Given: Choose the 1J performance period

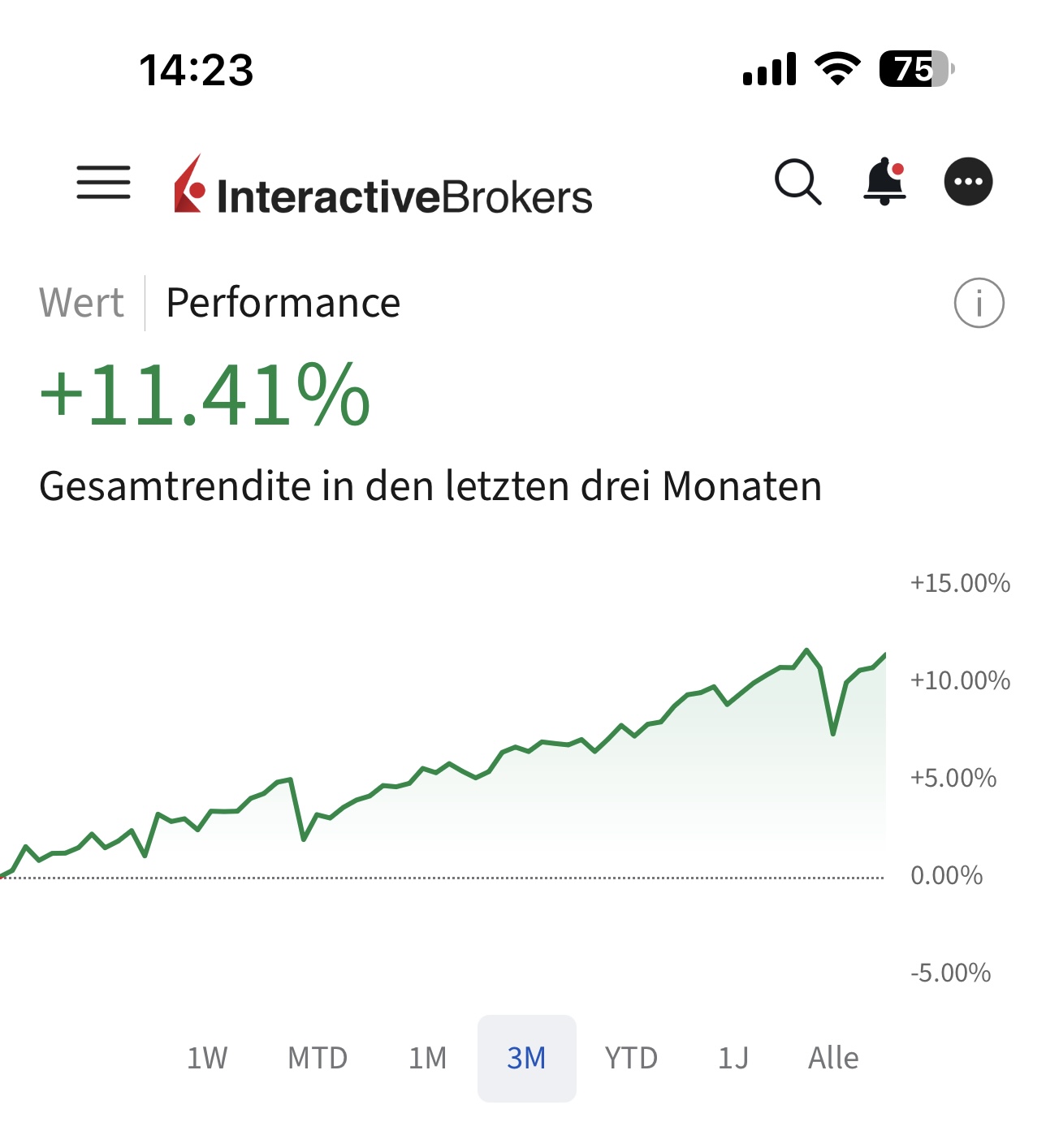Looking at the screenshot, I should coord(733,1057).
